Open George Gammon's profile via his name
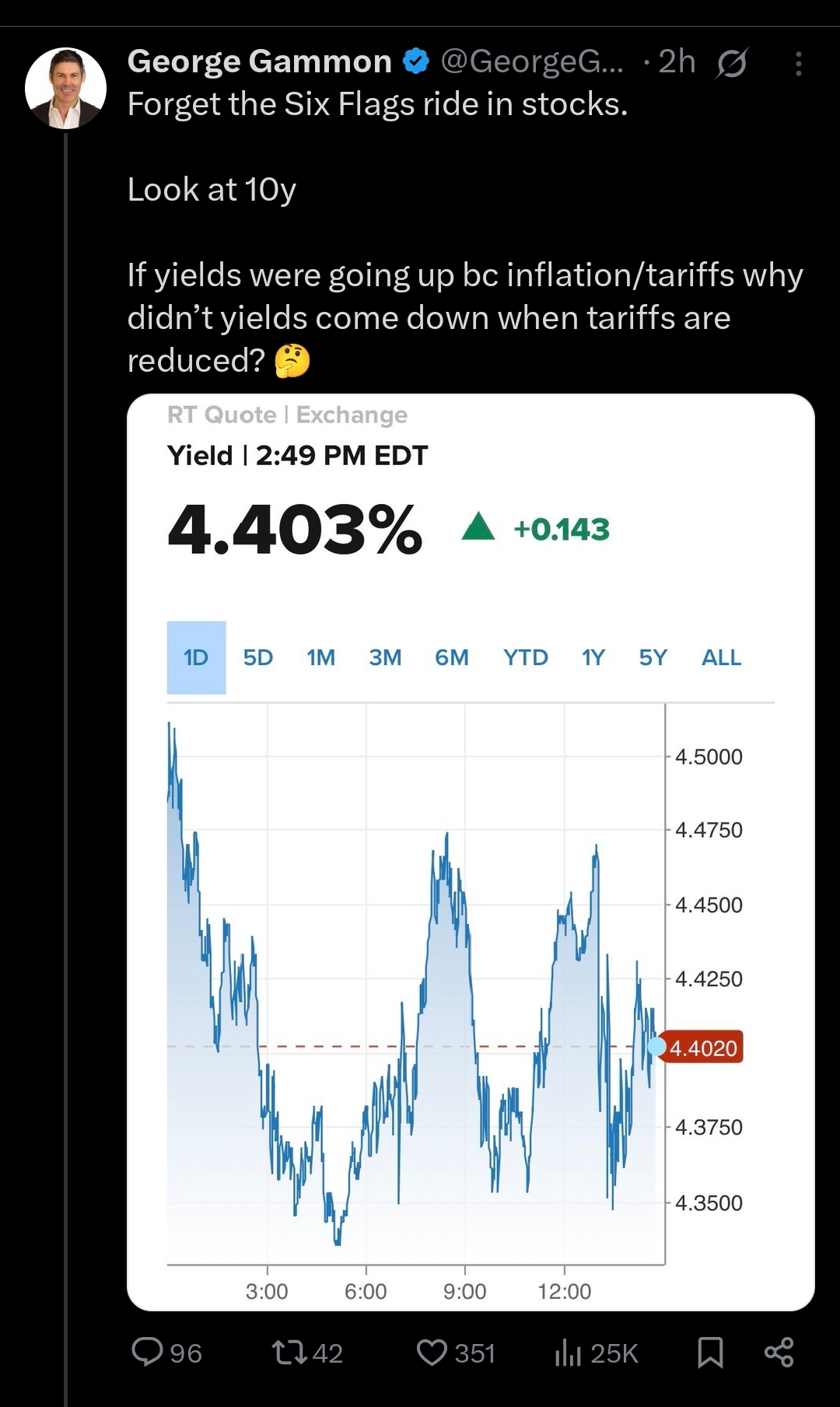Image resolution: width=840 pixels, height=1407 pixels. pos(259,61)
